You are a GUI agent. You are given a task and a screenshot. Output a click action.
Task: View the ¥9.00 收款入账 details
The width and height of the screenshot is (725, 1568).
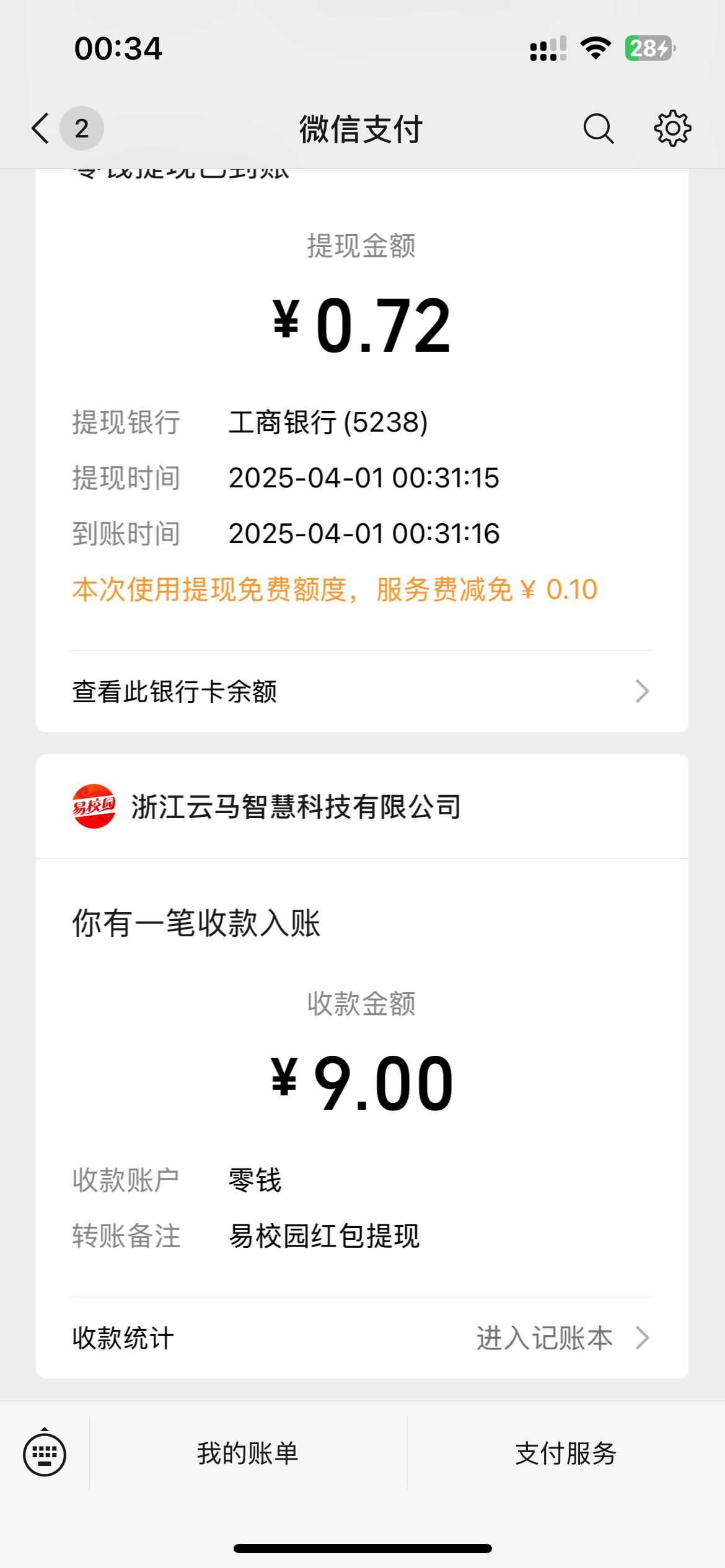(x=362, y=1084)
